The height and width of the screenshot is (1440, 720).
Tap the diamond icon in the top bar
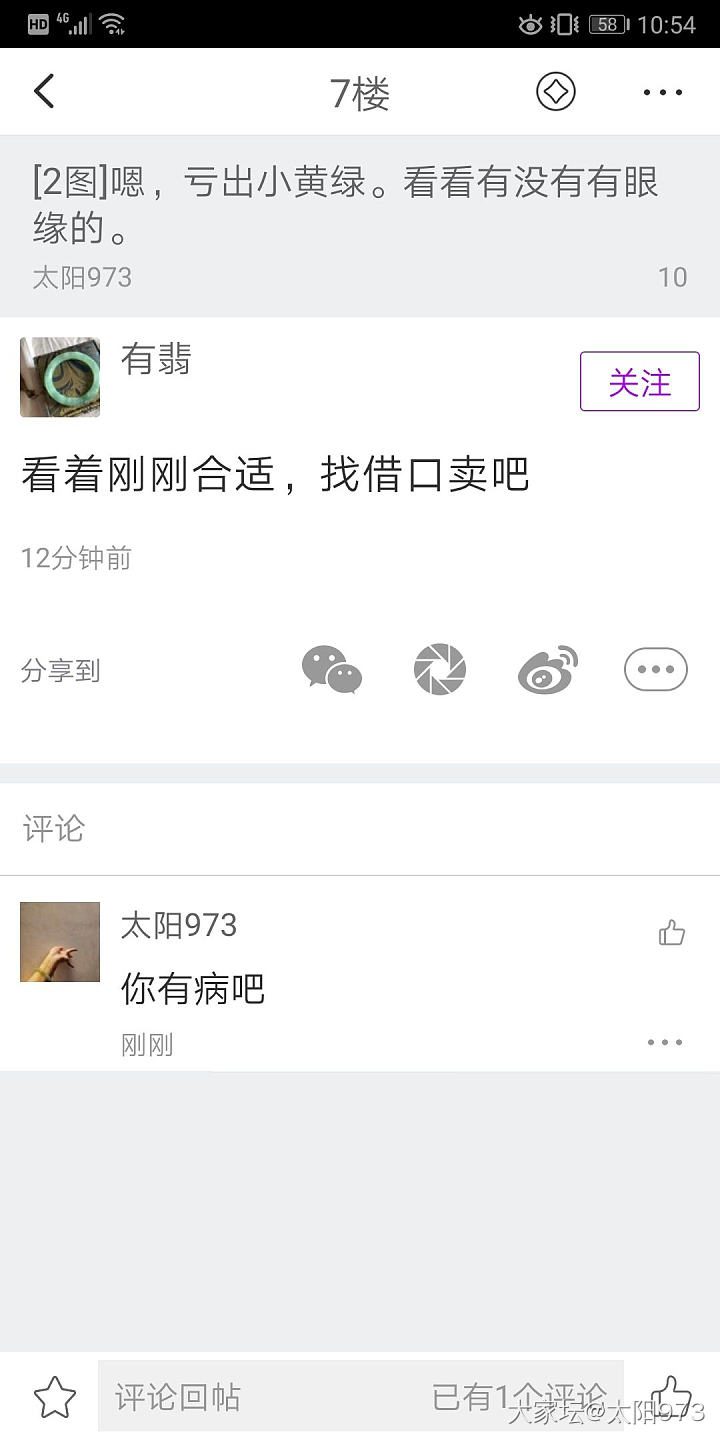[556, 92]
